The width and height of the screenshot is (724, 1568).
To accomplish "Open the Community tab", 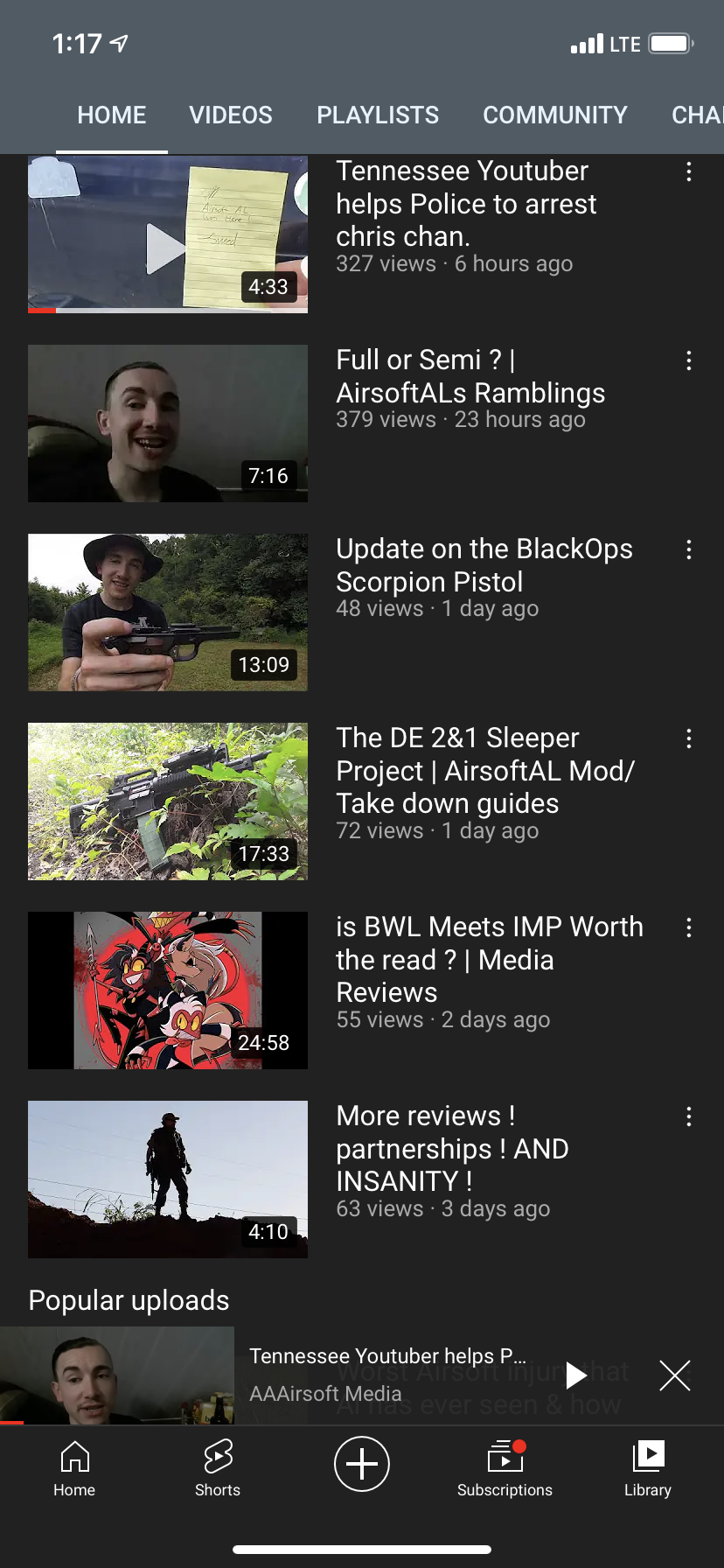I will click(555, 115).
